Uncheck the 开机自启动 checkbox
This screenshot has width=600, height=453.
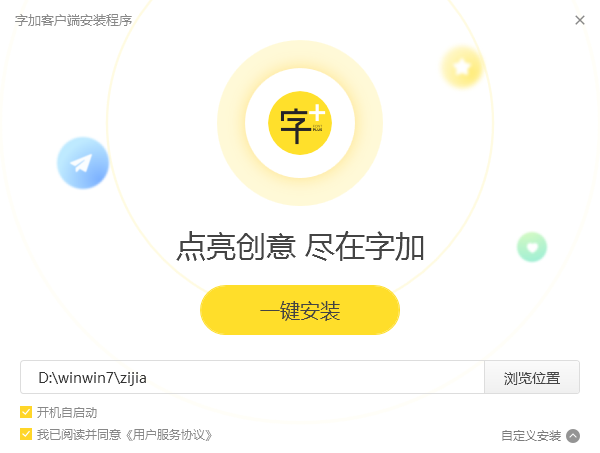click(x=26, y=412)
